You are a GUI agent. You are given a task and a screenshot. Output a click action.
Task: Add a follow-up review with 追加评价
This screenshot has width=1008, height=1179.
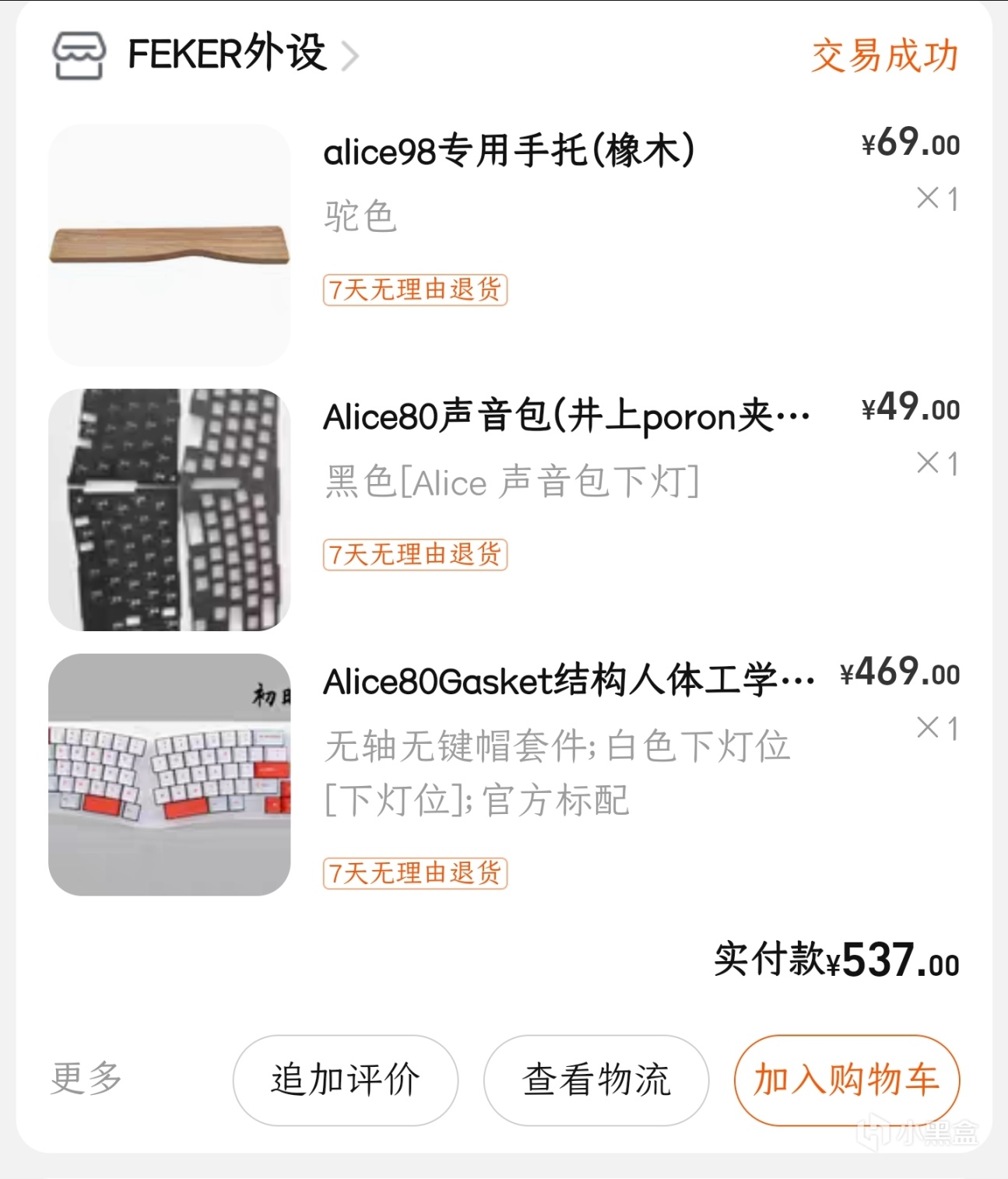coord(345,1080)
